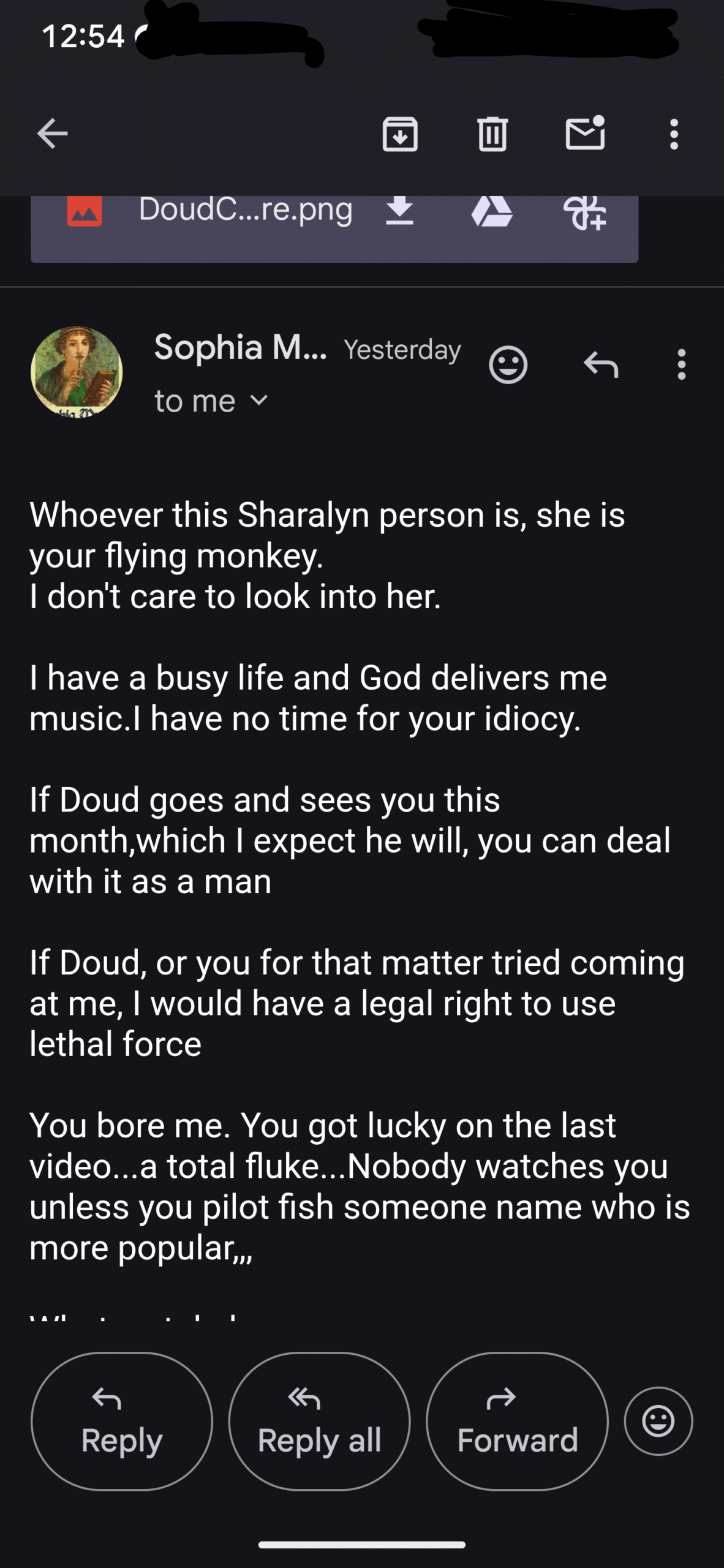Image resolution: width=724 pixels, height=1568 pixels.
Task: Choose Reply all
Action: pyautogui.click(x=319, y=1420)
